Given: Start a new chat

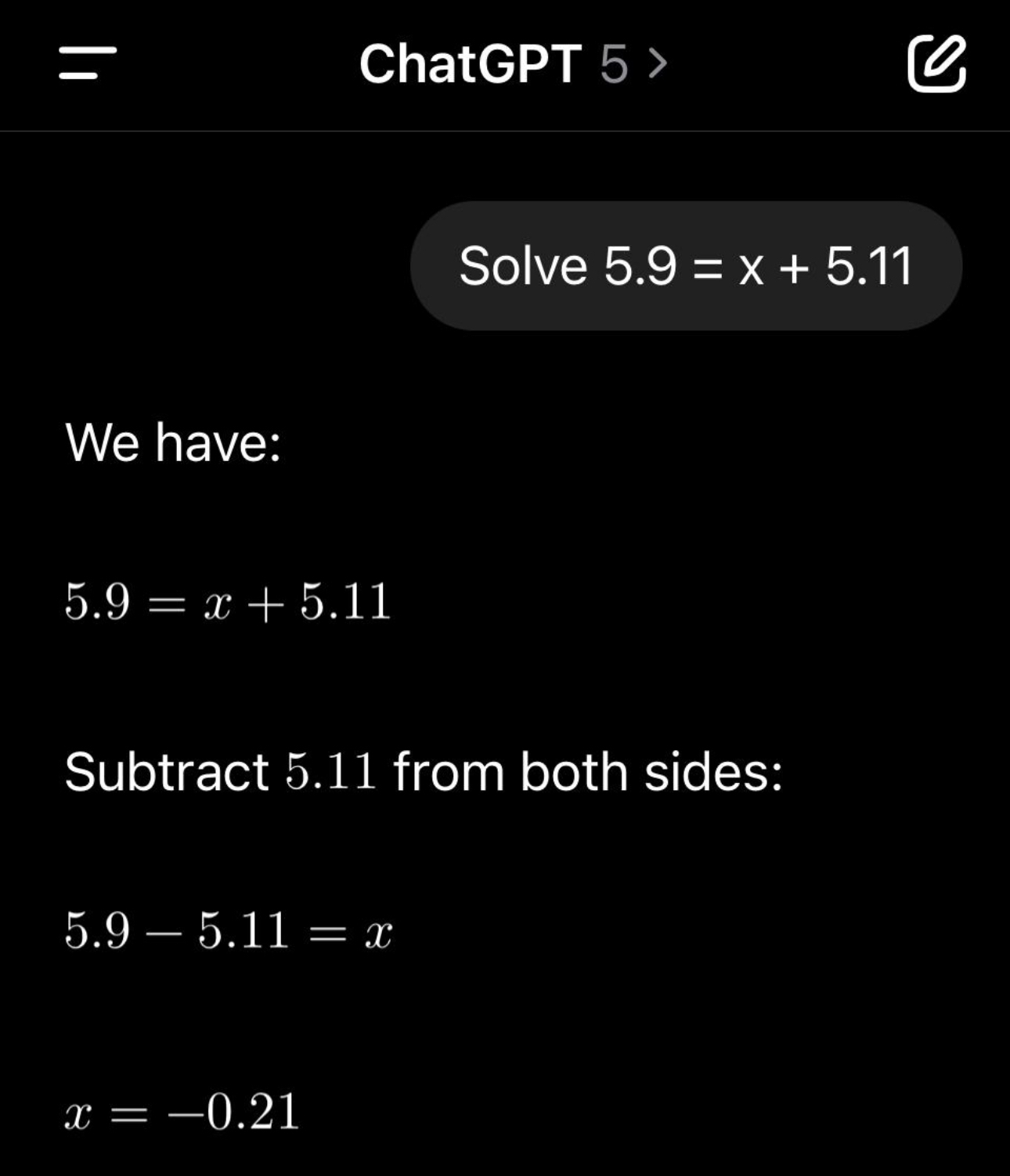Looking at the screenshot, I should 936,63.
